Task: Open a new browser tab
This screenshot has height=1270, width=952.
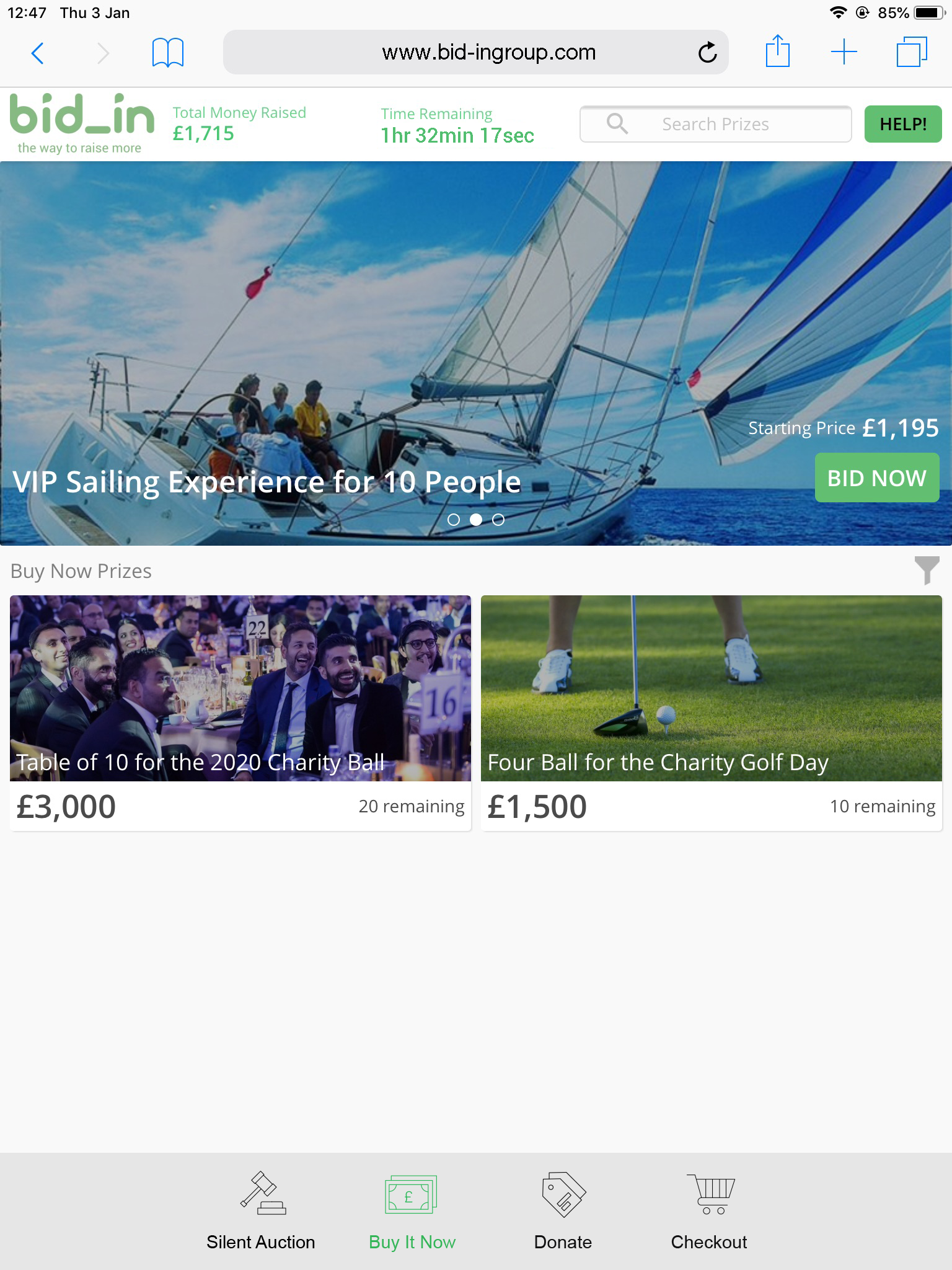Action: point(844,52)
